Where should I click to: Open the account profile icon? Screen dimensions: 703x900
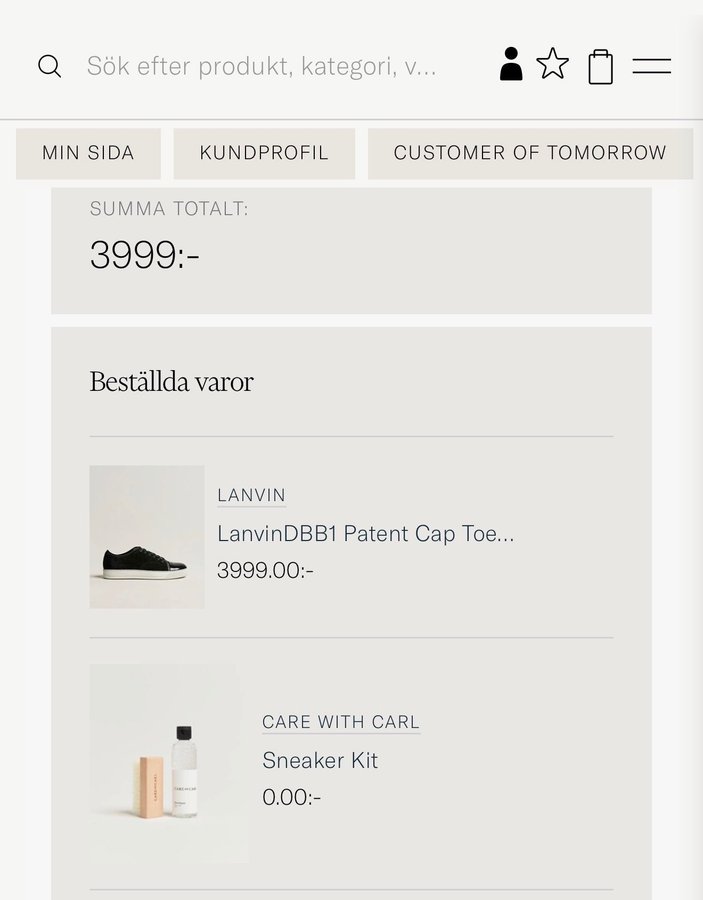coord(511,65)
